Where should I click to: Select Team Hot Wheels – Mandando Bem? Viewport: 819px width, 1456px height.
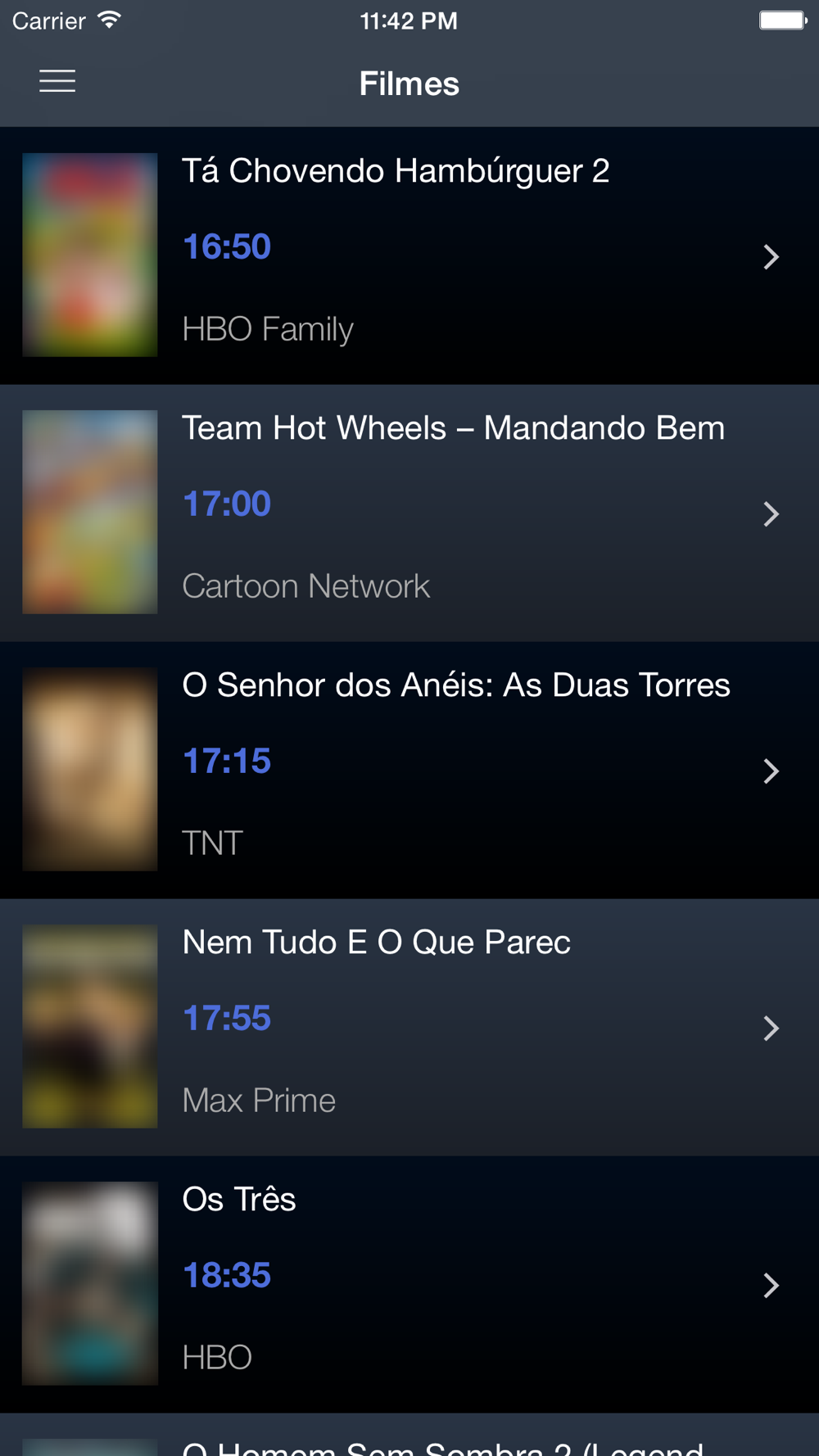click(x=409, y=512)
